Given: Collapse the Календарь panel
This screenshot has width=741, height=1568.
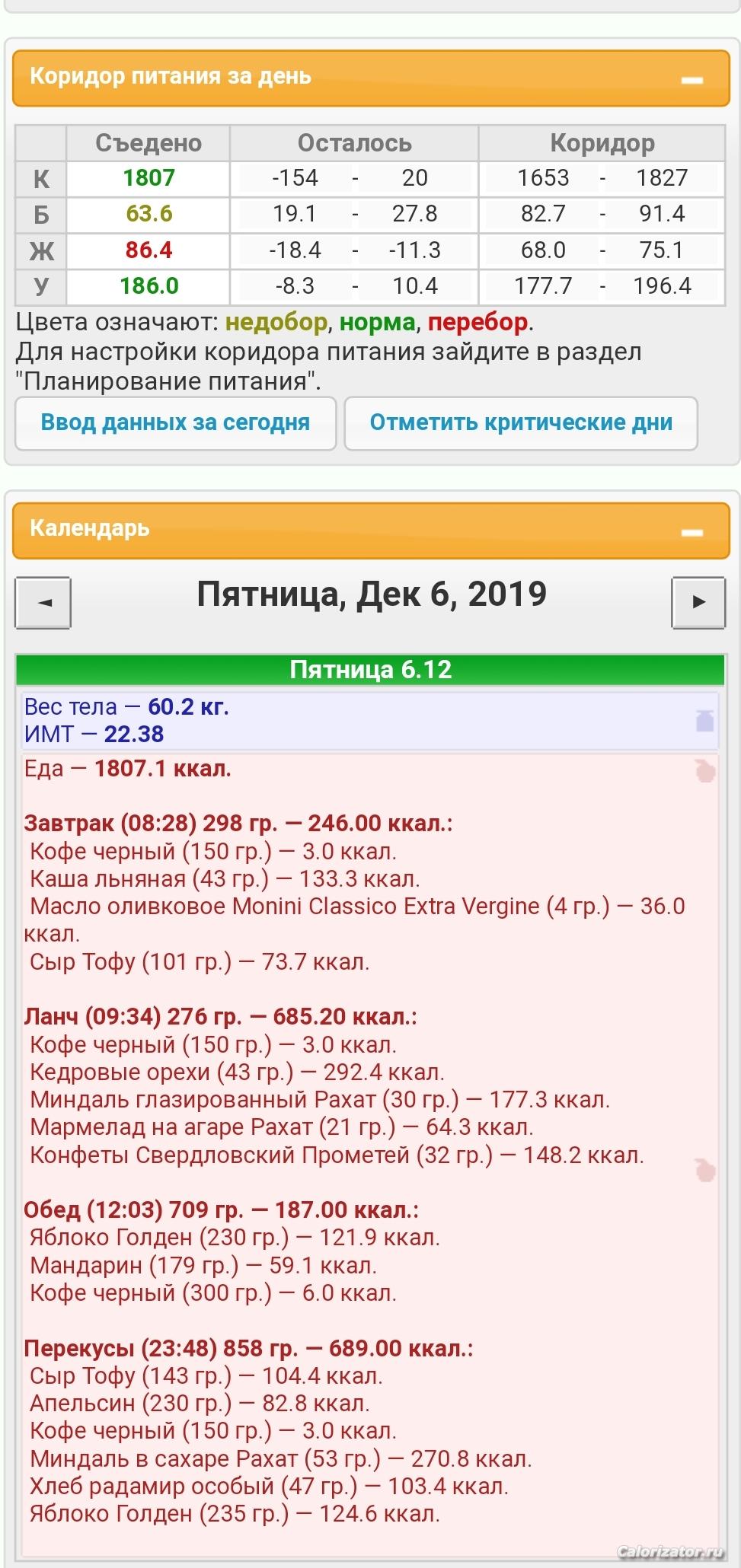Looking at the screenshot, I should click(x=691, y=532).
